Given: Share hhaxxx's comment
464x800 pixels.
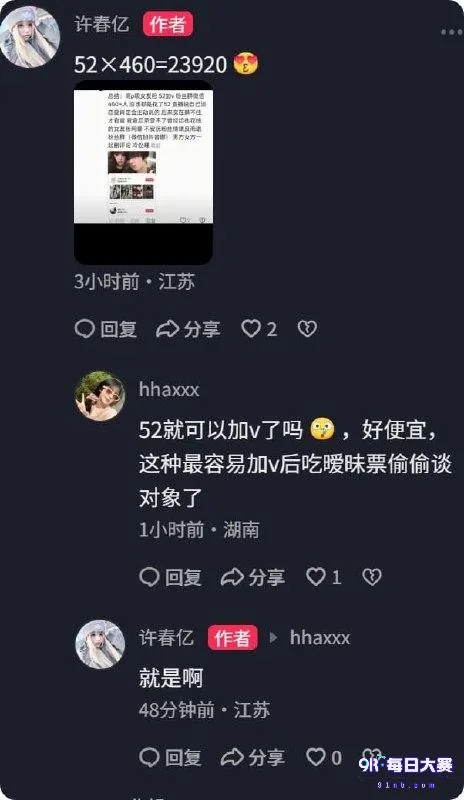Looking at the screenshot, I should pos(253,578).
